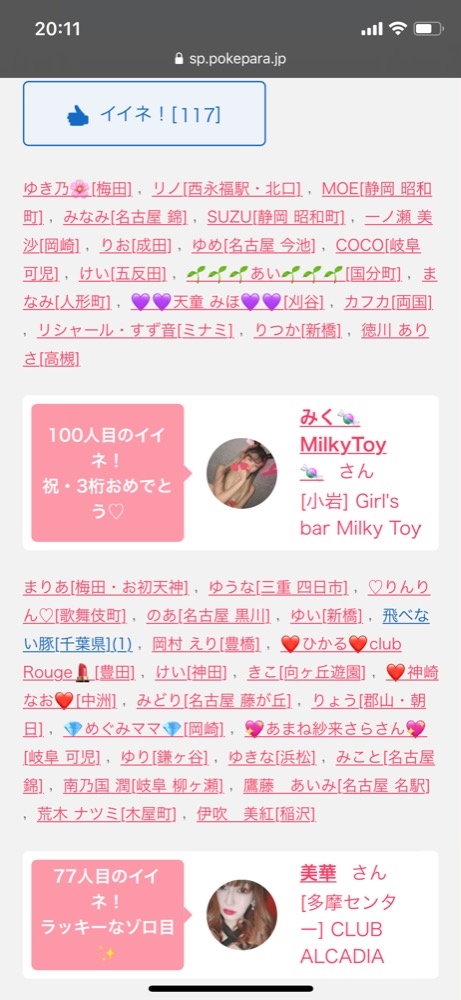The image size is (461, 1000).
Task: Open the ゆうな[三重 四日市] link
Action: 278,587
